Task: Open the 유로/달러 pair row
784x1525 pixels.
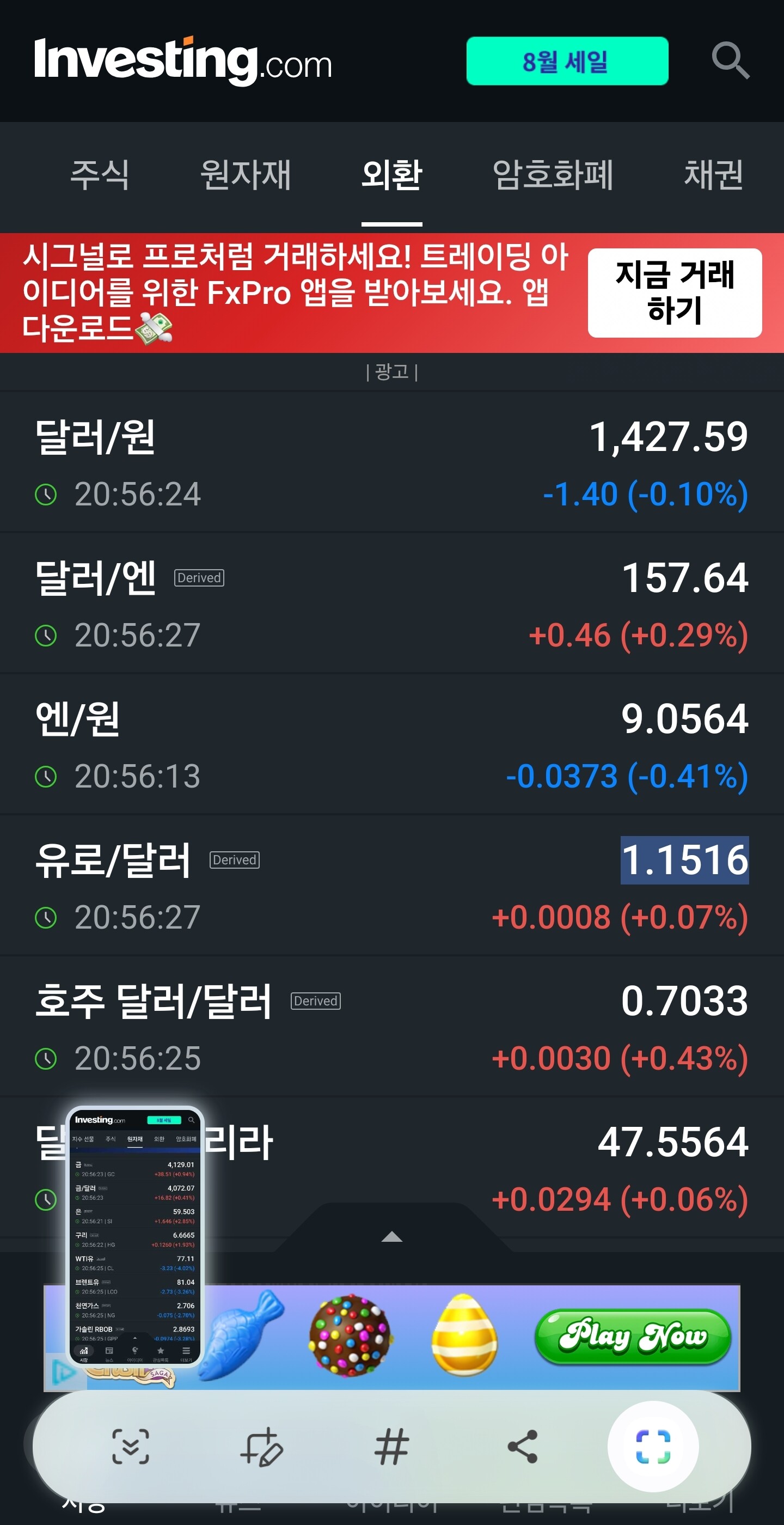Action: pyautogui.click(x=391, y=886)
